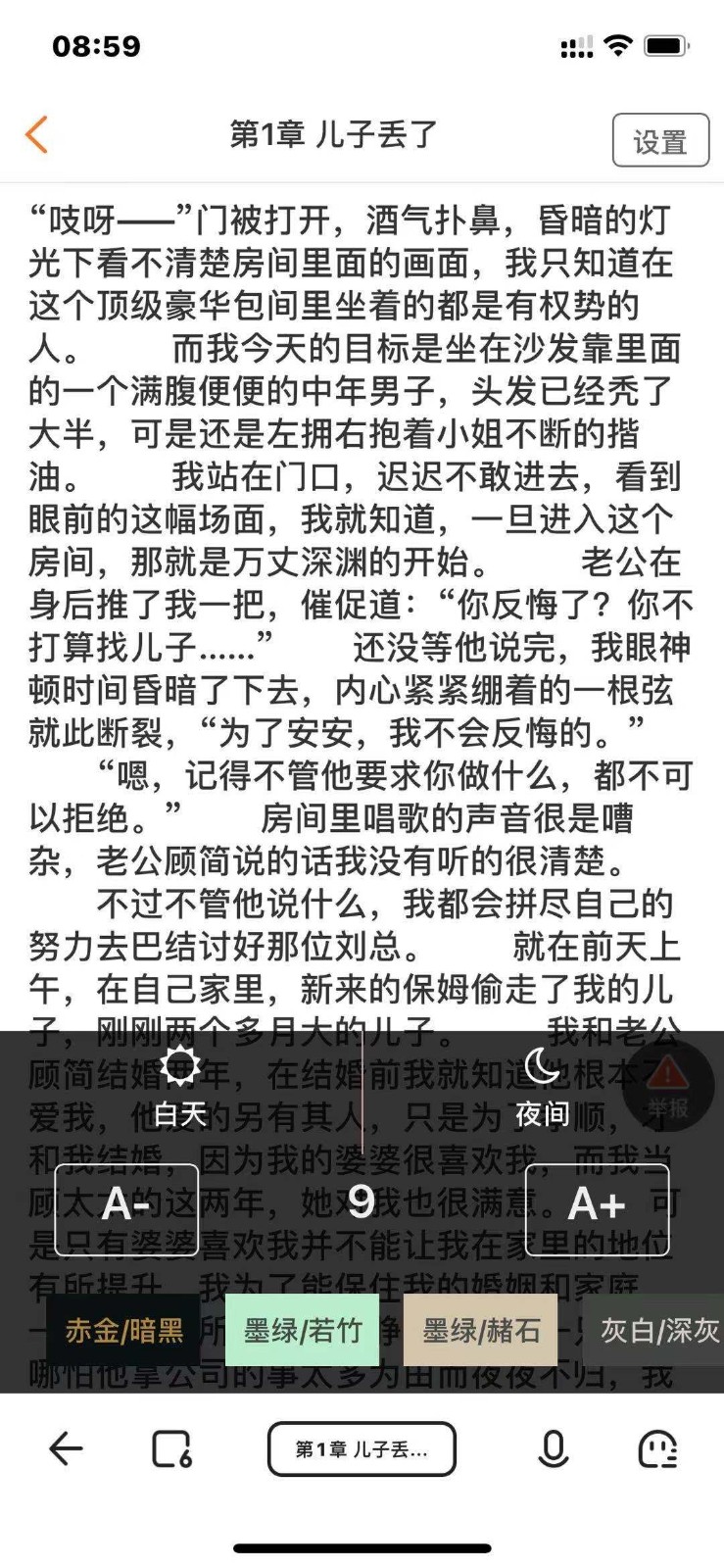Switch to 夜间 night mode
The height and width of the screenshot is (1568, 724).
pyautogui.click(x=542, y=1086)
